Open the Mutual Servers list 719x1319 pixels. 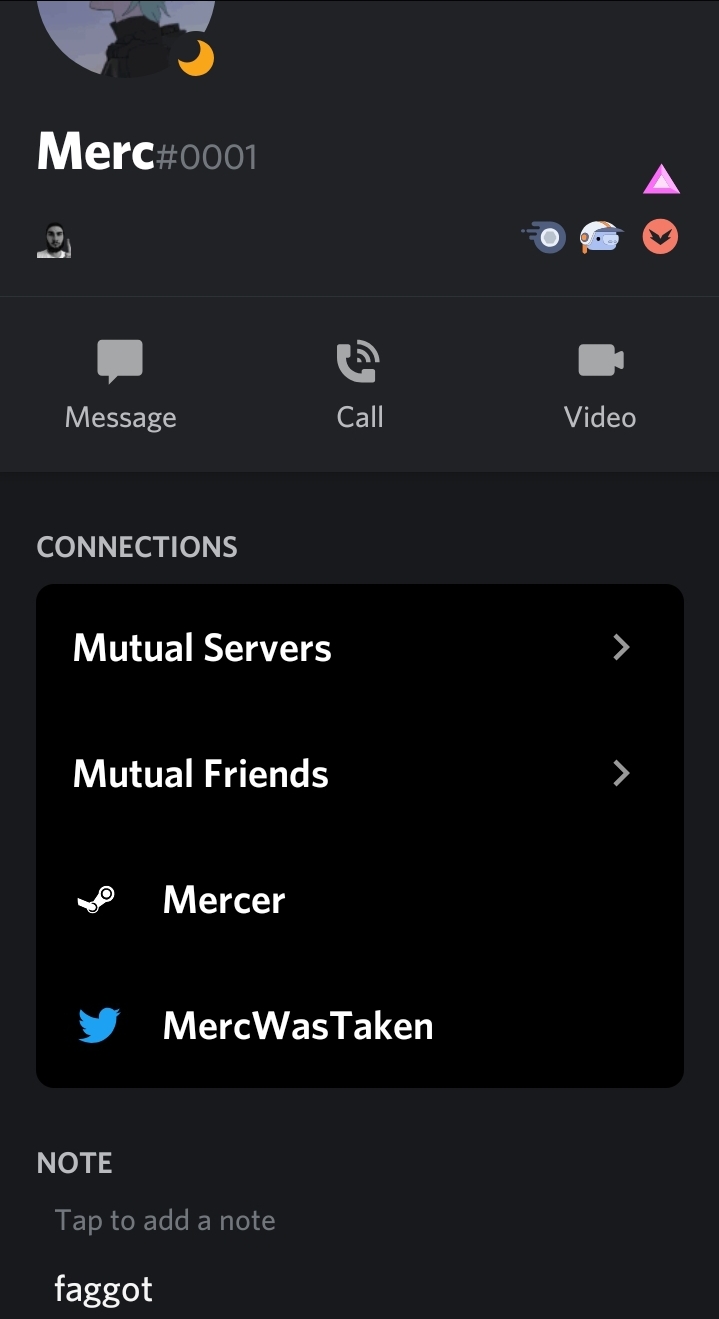point(359,648)
